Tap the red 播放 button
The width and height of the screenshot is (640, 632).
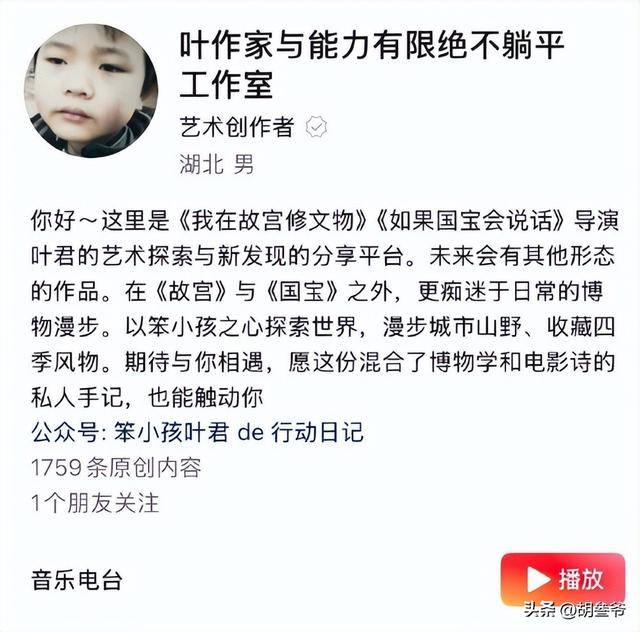(564, 579)
